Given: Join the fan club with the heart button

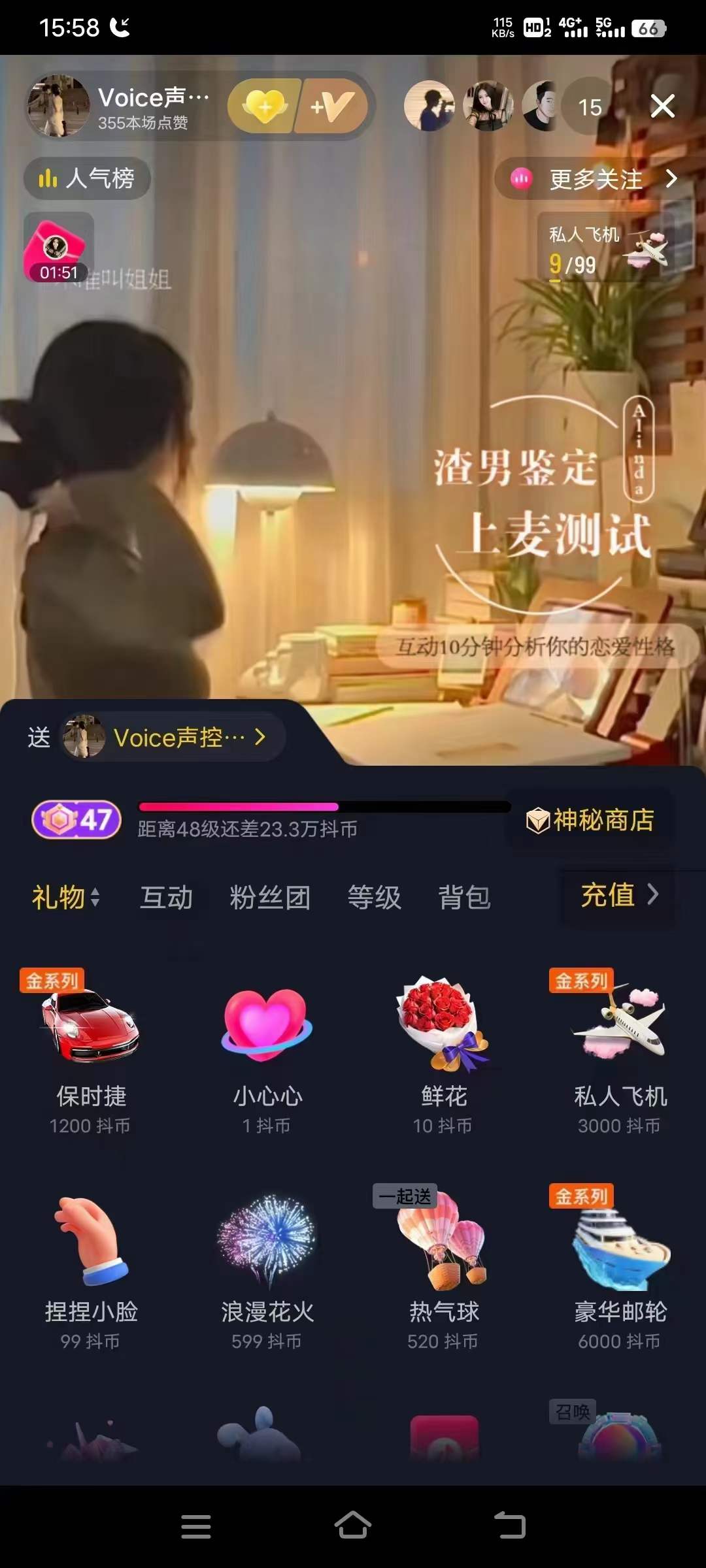Looking at the screenshot, I should tap(265, 106).
